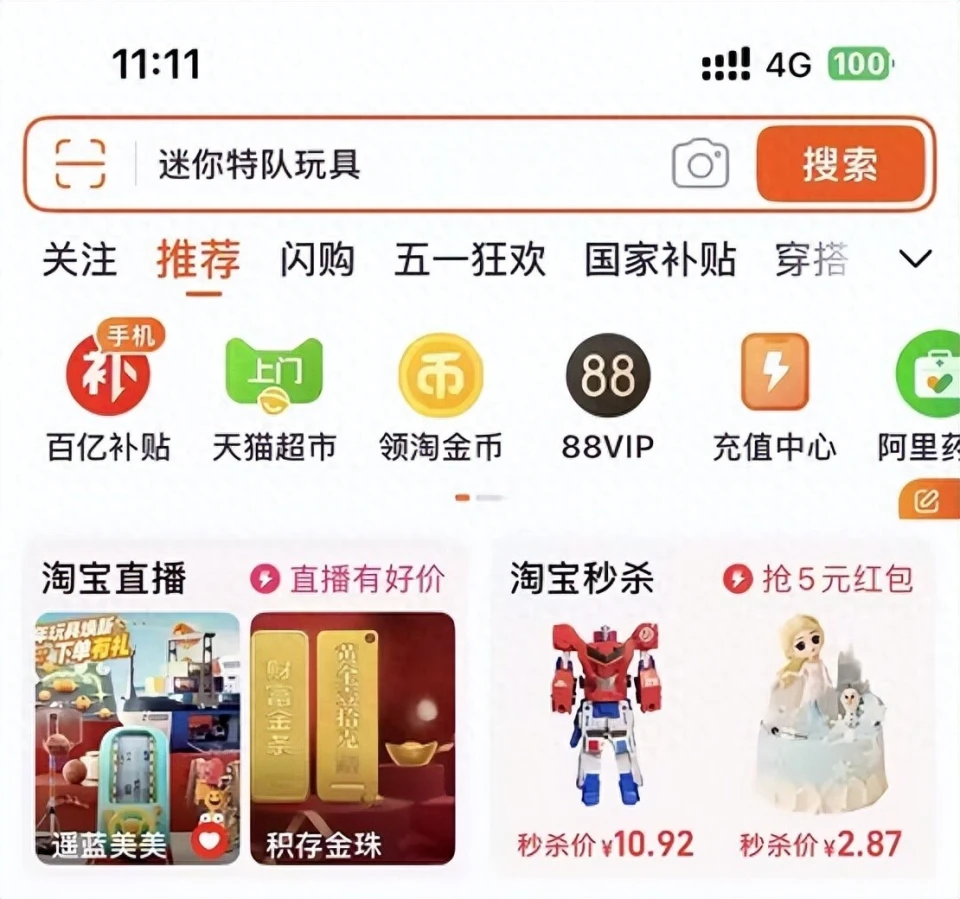Go to the 国家补贴 tab

click(x=660, y=260)
